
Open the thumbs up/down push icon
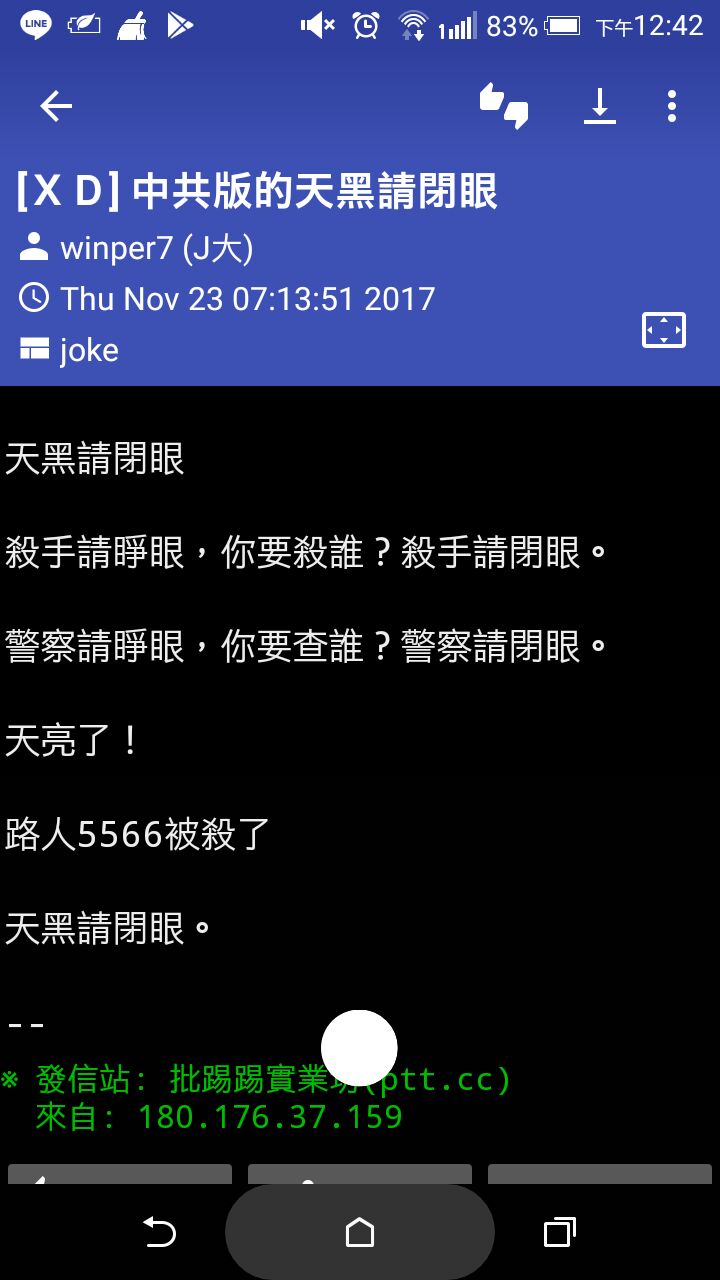pos(503,106)
